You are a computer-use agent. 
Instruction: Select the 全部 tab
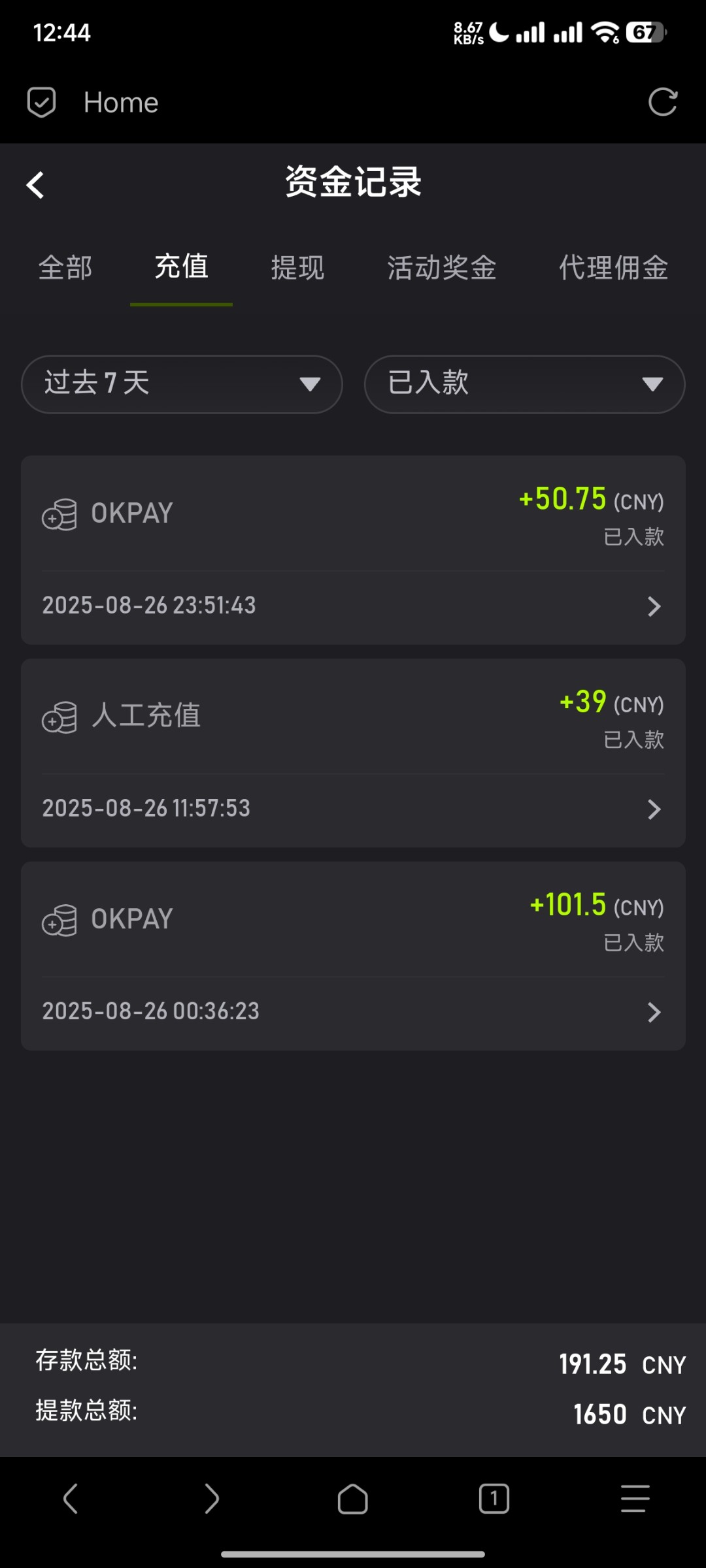[x=65, y=268]
